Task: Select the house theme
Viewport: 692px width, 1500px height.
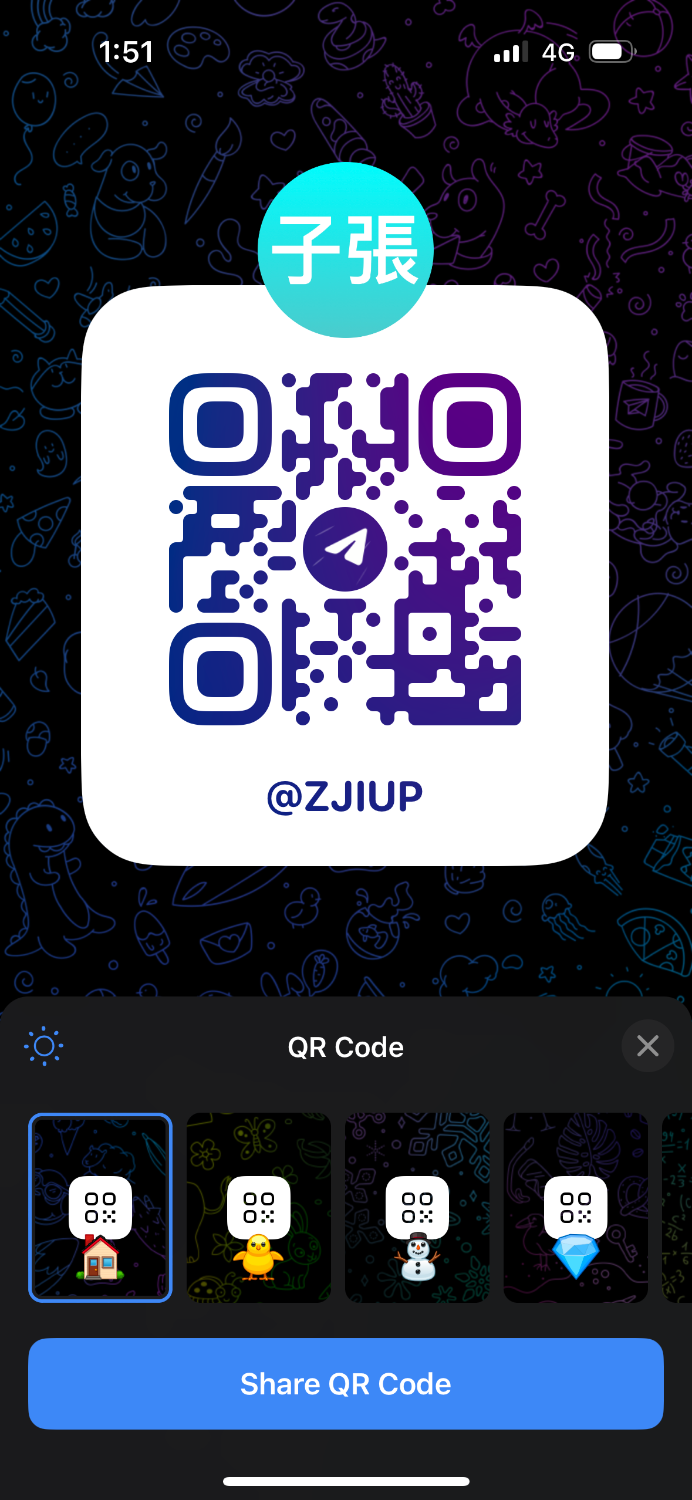Action: point(100,1208)
